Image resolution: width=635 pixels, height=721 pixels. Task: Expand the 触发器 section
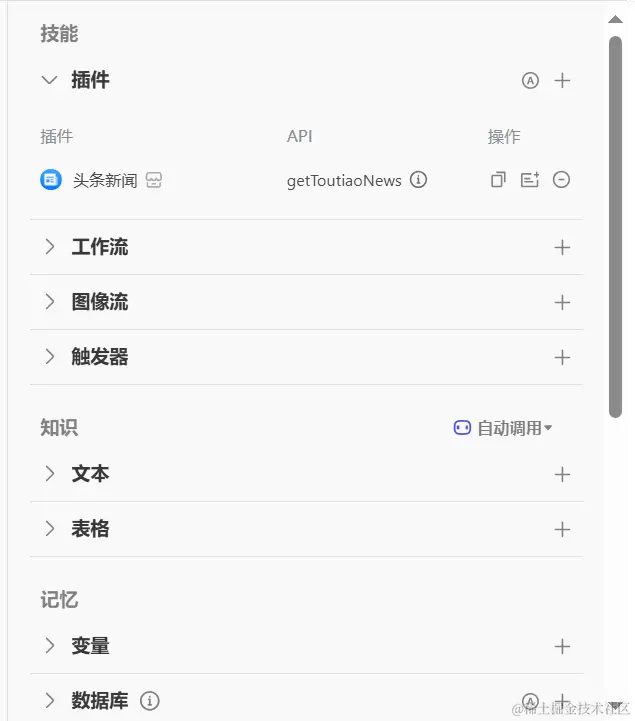tap(49, 357)
